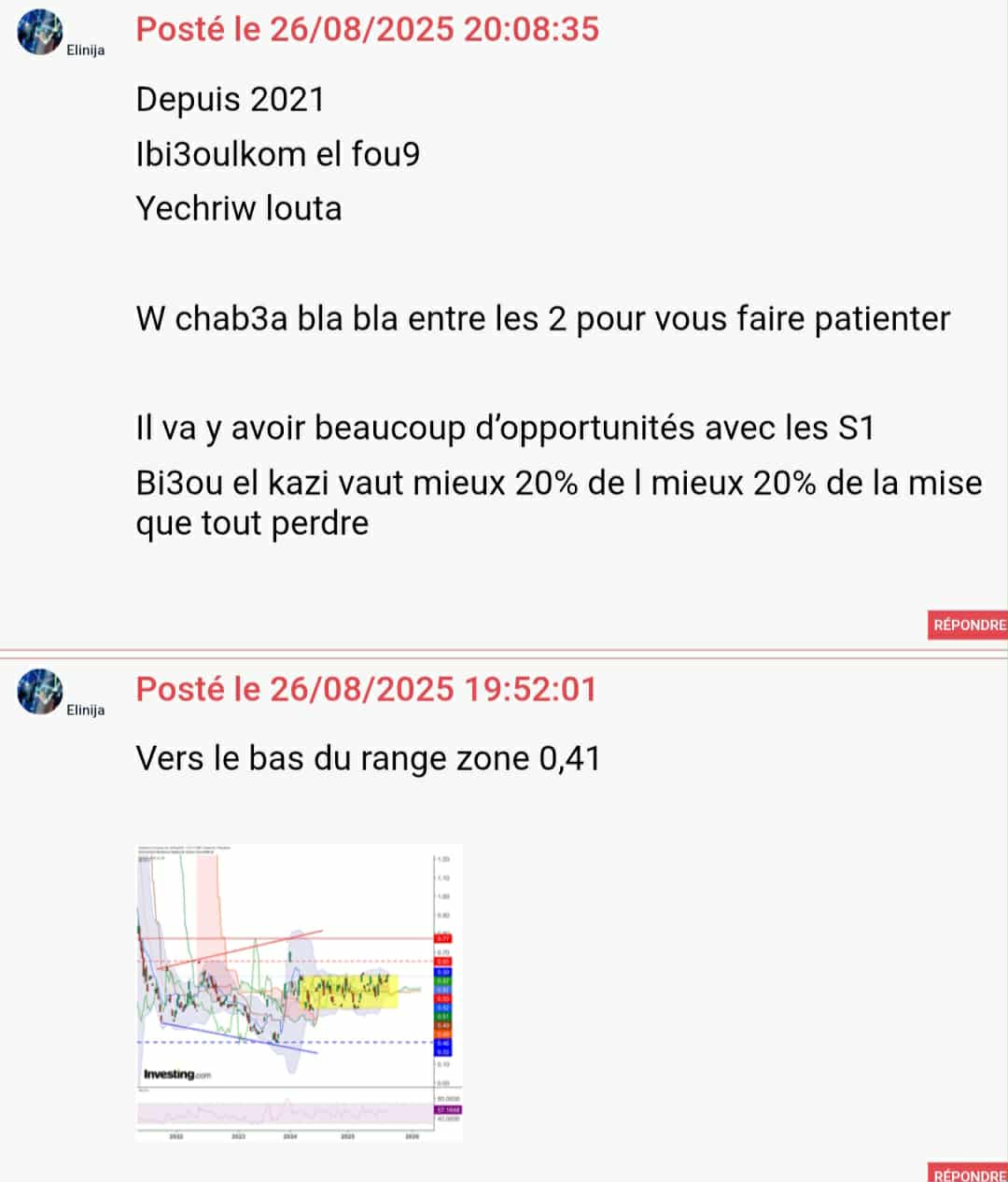This screenshot has width=1008, height=1182.
Task: Reply to the post from 20:08:35
Action: coord(968,625)
